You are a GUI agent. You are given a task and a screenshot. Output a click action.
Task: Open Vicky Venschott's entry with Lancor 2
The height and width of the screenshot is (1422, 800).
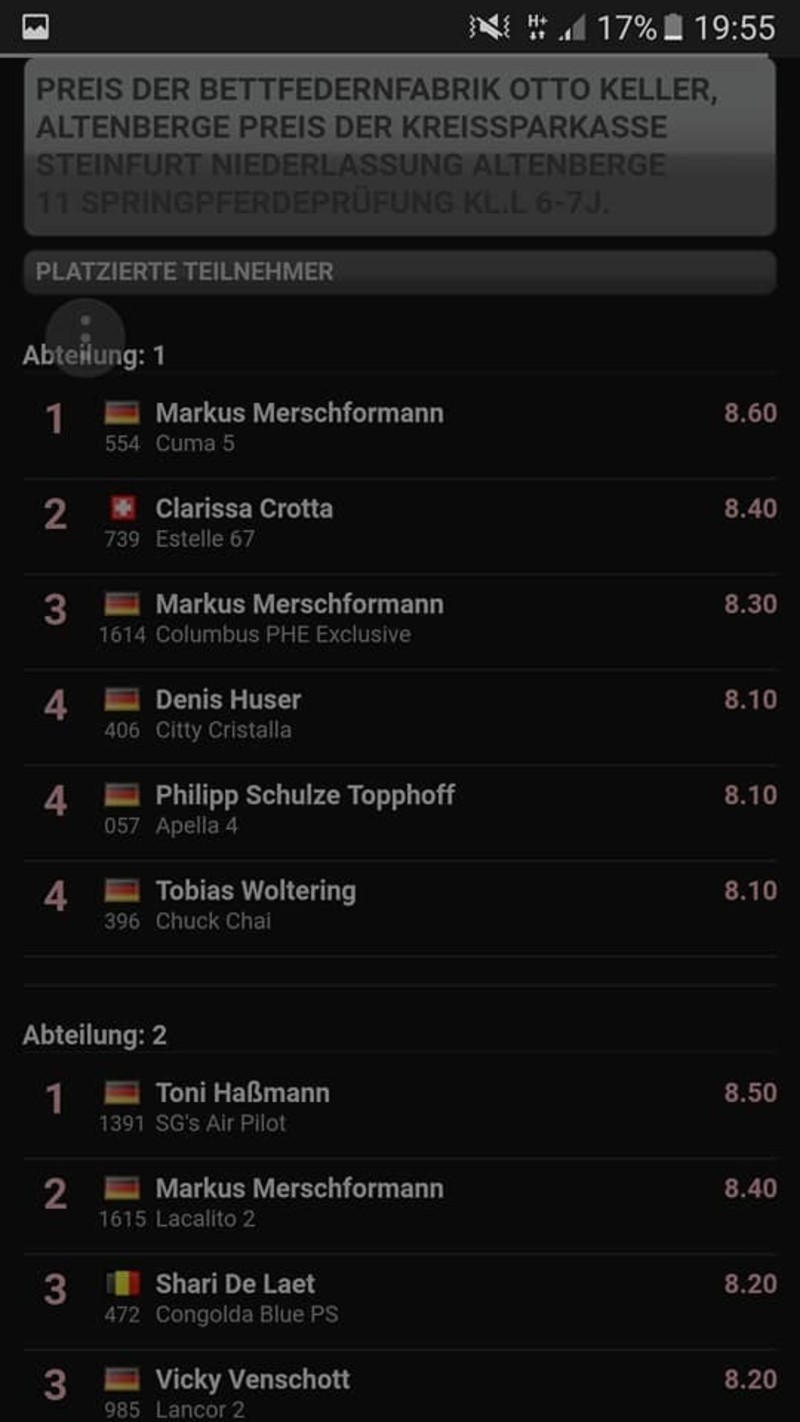pyautogui.click(x=400, y=1386)
